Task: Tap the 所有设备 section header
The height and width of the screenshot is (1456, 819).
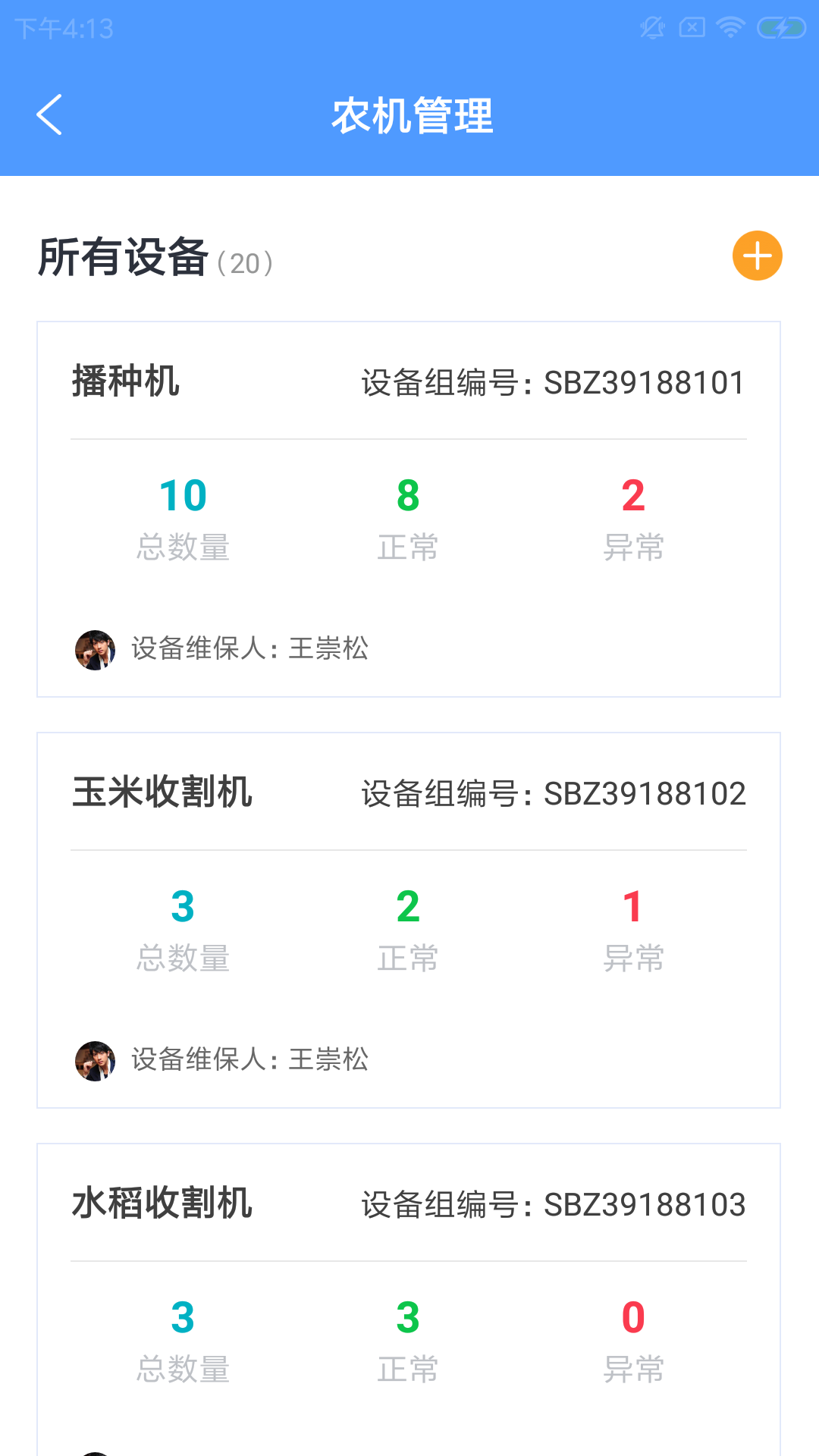Action: [123, 257]
